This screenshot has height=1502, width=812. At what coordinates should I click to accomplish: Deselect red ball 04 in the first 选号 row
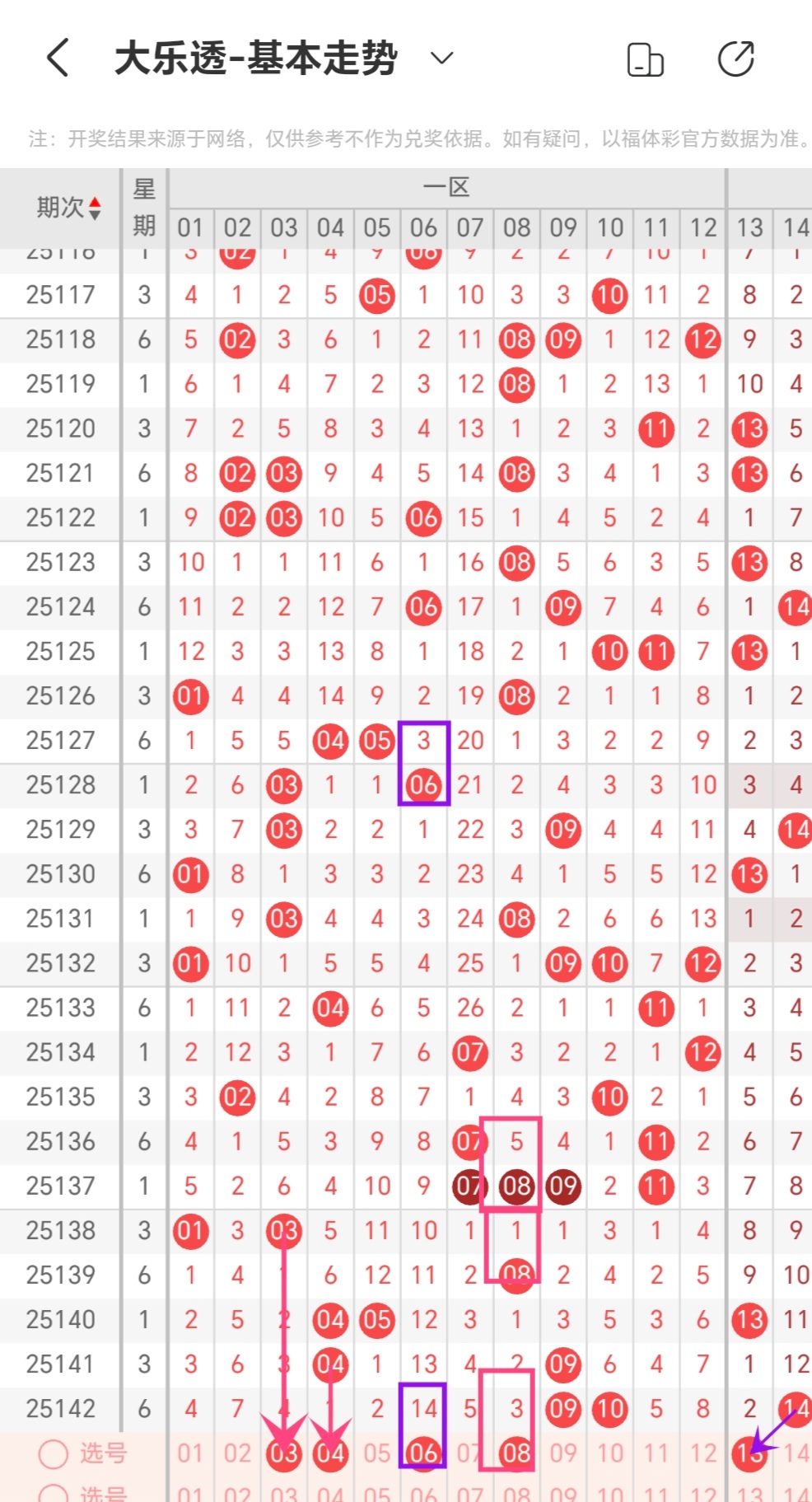tap(330, 1454)
